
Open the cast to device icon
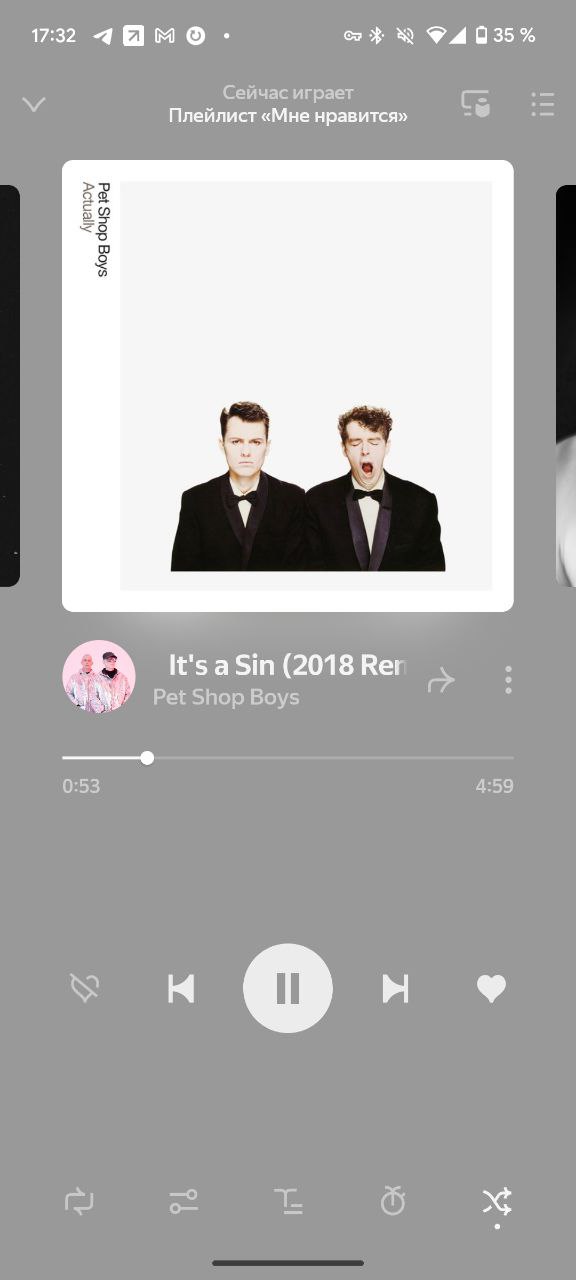475,103
